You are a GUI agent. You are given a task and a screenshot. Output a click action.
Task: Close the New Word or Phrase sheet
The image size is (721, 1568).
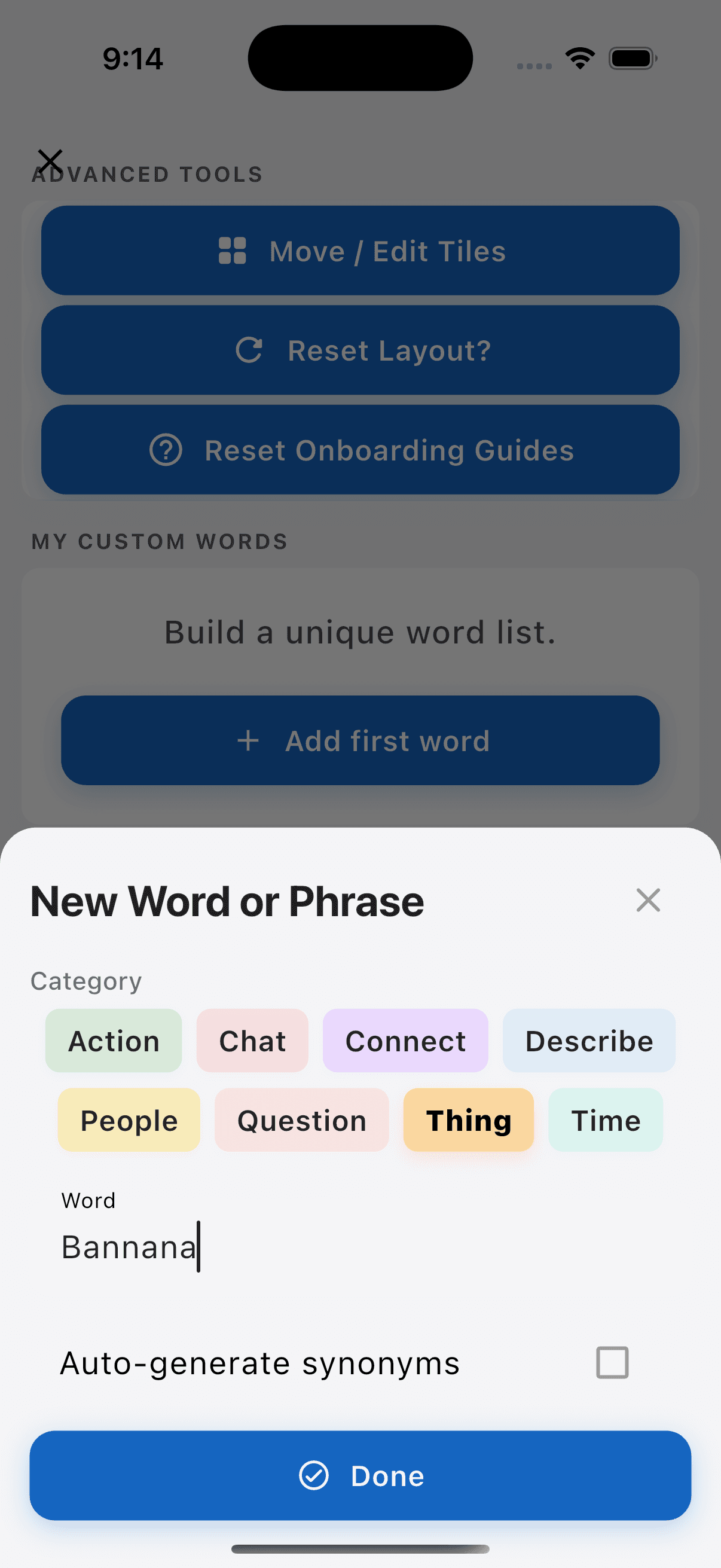pos(648,899)
